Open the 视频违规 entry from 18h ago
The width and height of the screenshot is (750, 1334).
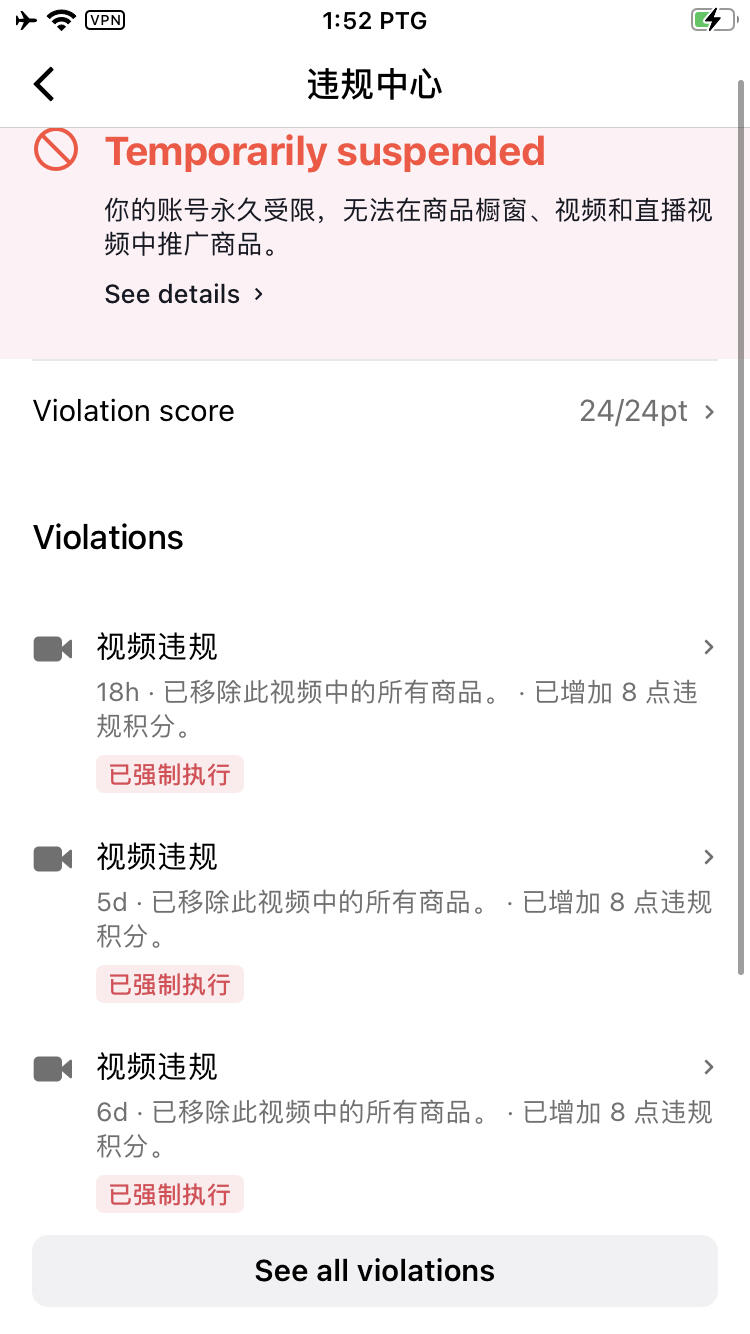[x=374, y=688]
